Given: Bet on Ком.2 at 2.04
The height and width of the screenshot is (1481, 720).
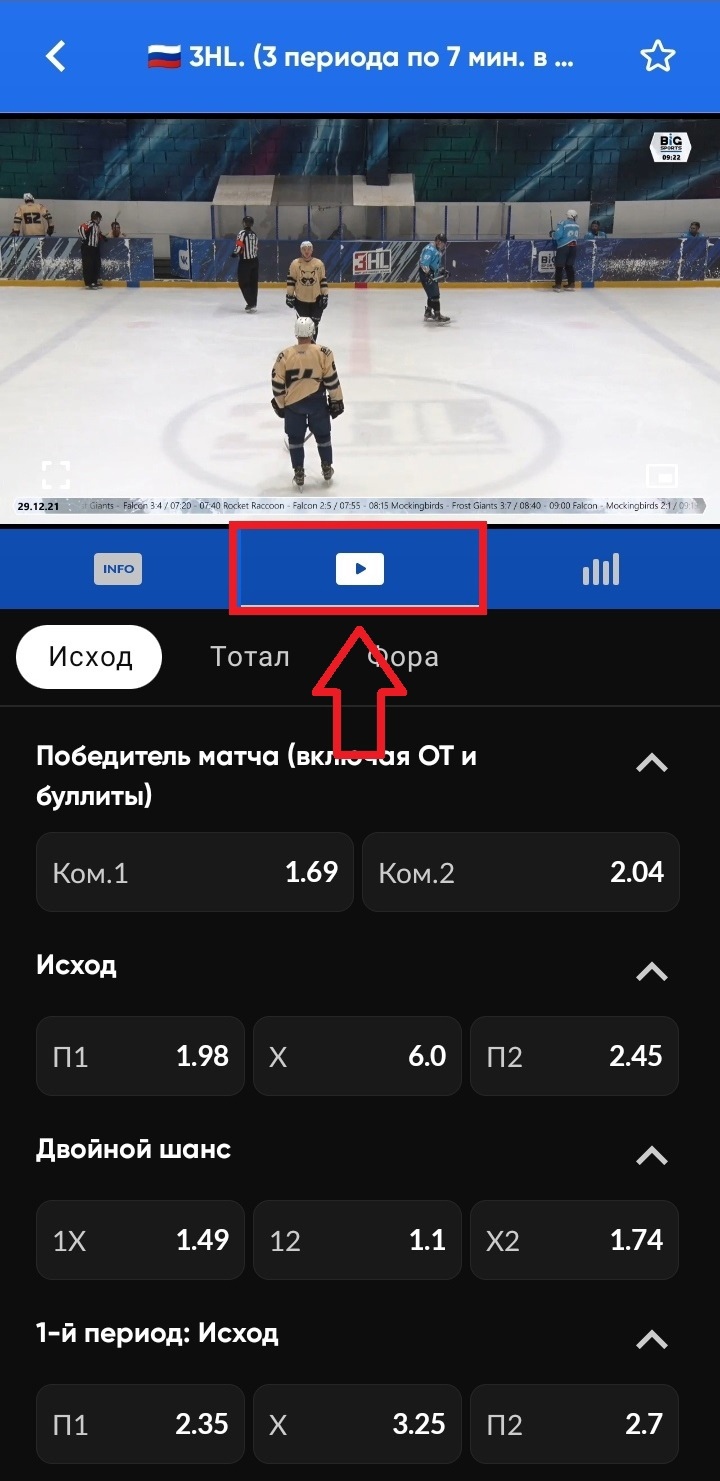Looking at the screenshot, I should coord(520,872).
